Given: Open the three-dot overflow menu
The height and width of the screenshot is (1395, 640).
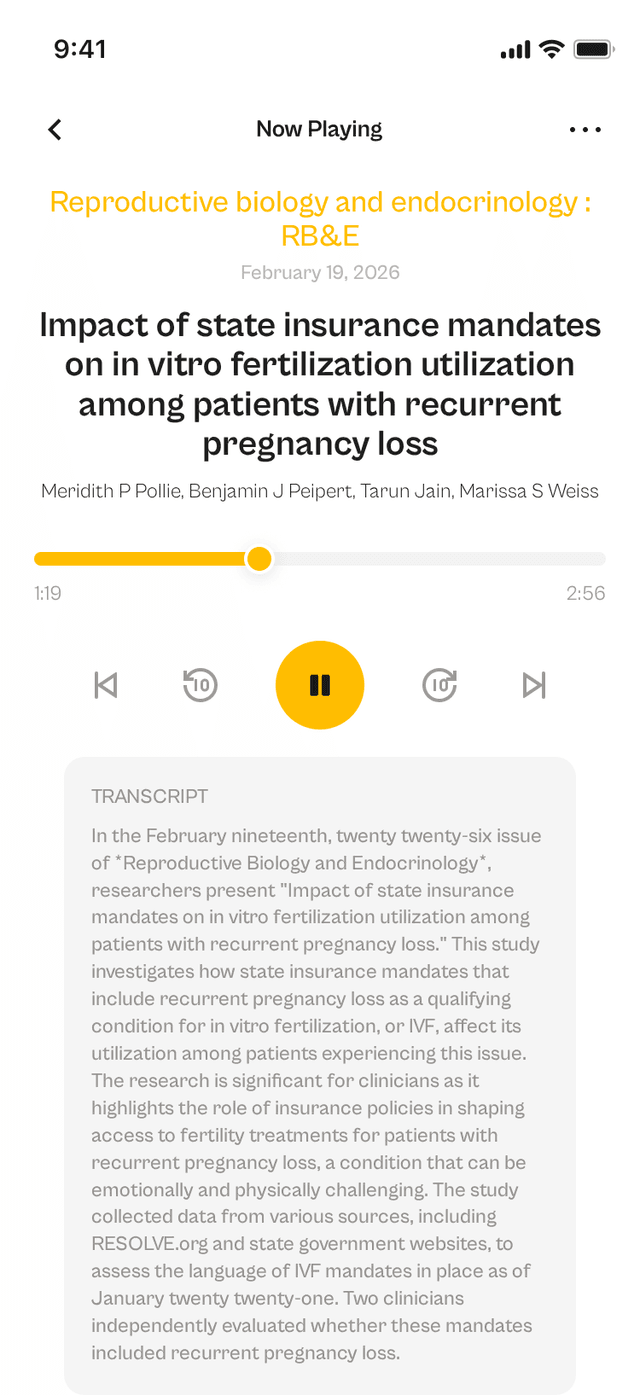Looking at the screenshot, I should (x=585, y=129).
